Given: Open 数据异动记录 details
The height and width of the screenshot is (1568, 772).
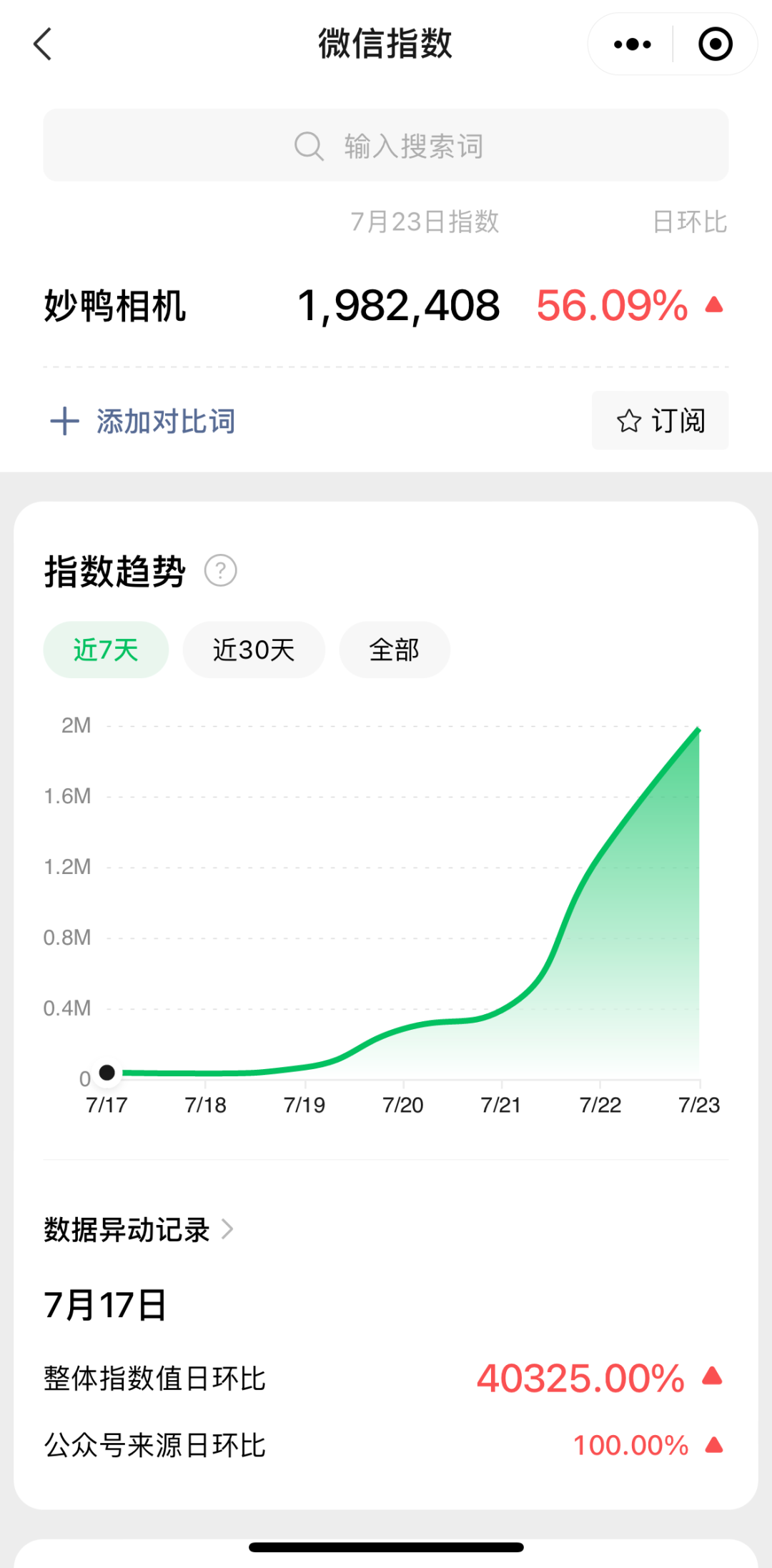Looking at the screenshot, I should point(139,1230).
